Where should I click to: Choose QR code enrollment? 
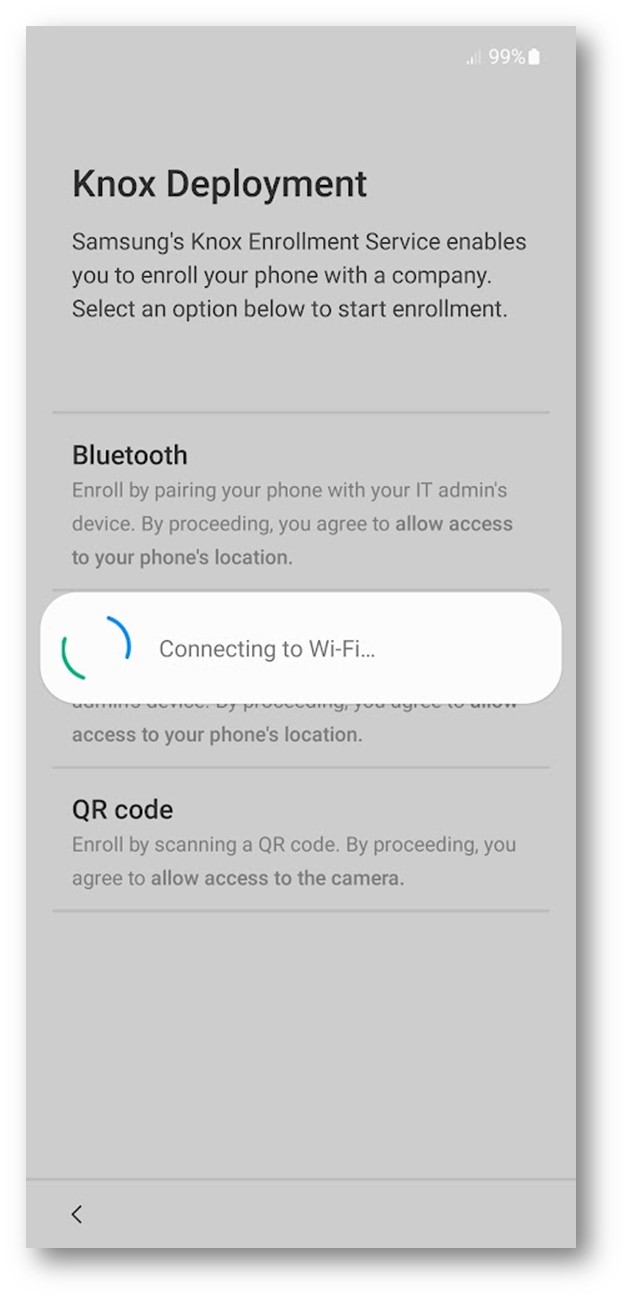click(x=300, y=840)
